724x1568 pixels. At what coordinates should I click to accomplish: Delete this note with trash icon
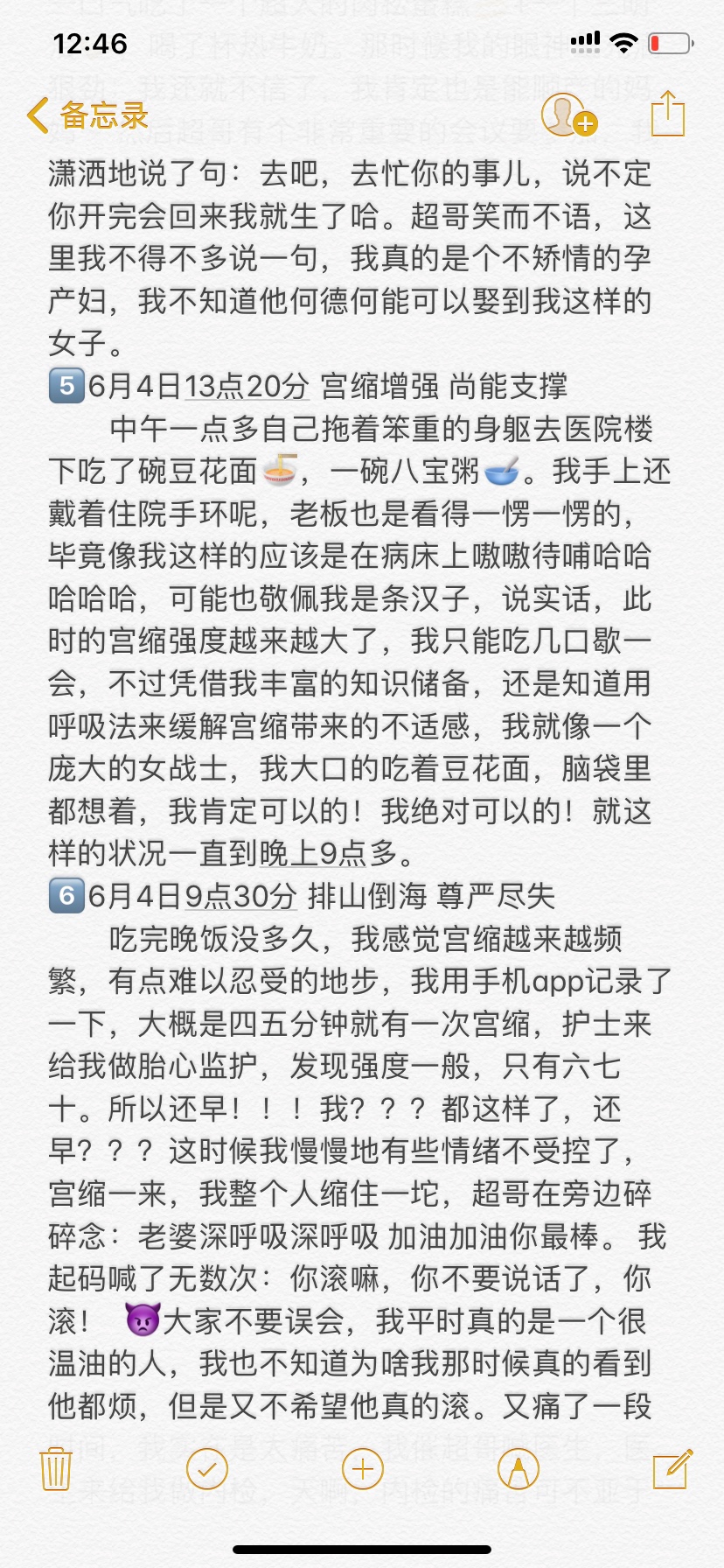point(56,1469)
